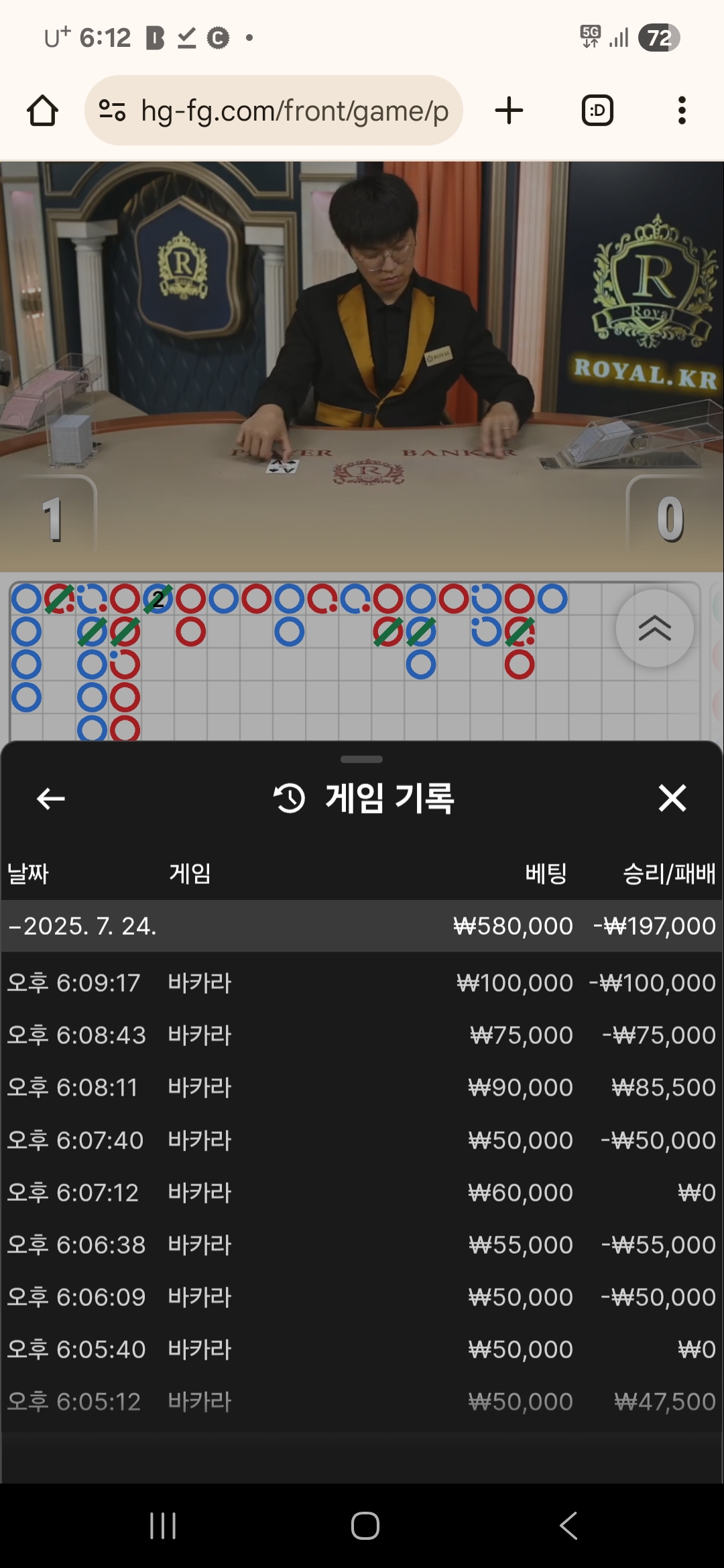
Task: Open the 오후 6:06:09 바카라 record
Action: pyautogui.click(x=361, y=1297)
